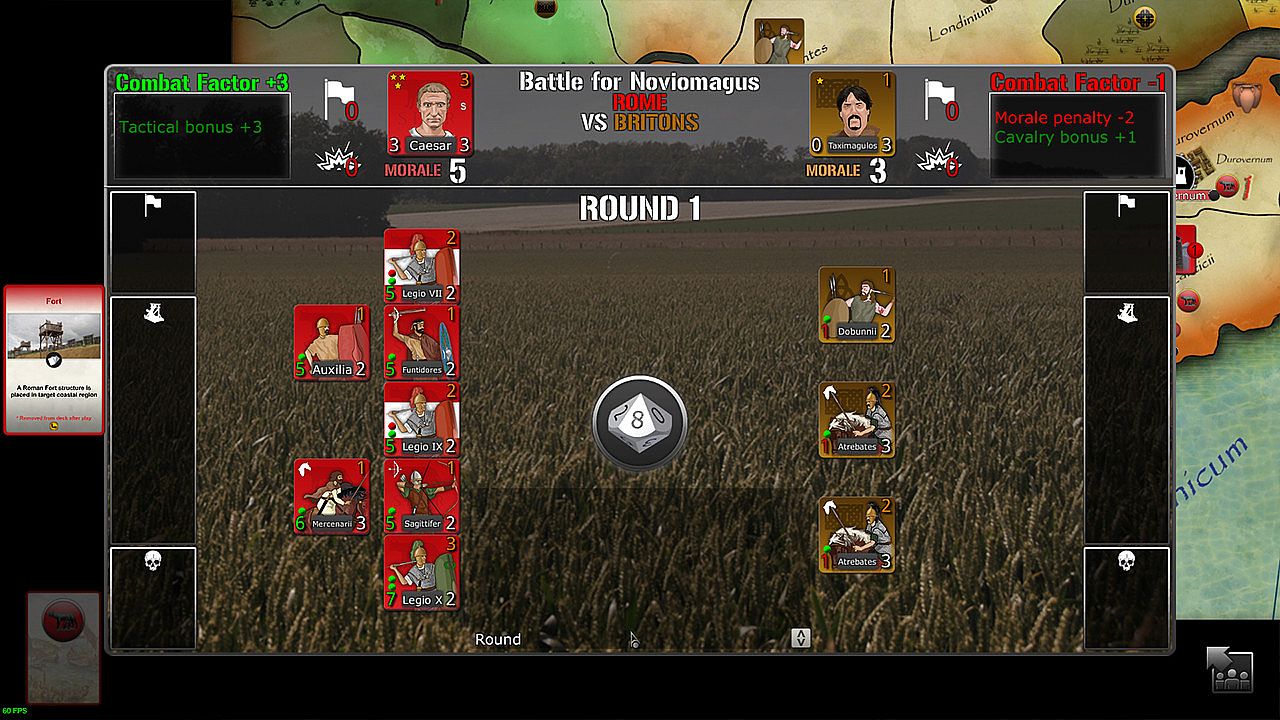The height and width of the screenshot is (720, 1280).
Task: Select the Auxilia unit card
Action: pos(332,343)
